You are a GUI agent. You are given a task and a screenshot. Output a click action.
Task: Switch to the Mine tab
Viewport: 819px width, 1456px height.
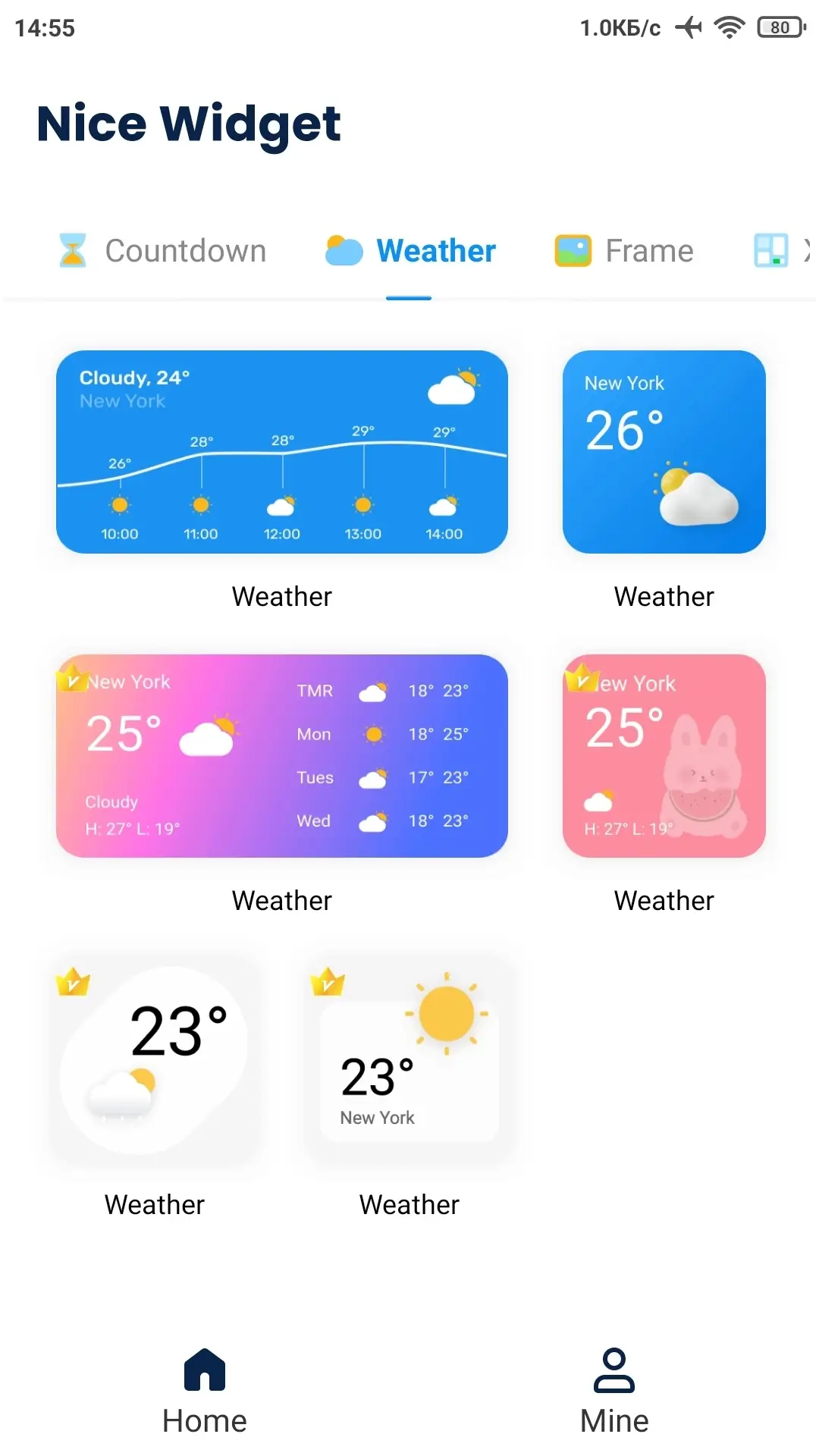click(x=614, y=1392)
